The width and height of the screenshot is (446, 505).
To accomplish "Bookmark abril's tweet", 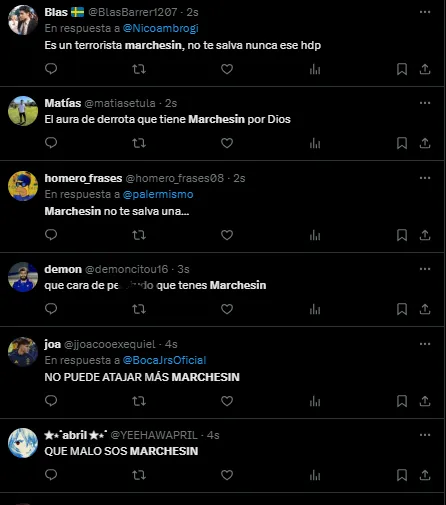I will (x=402, y=475).
